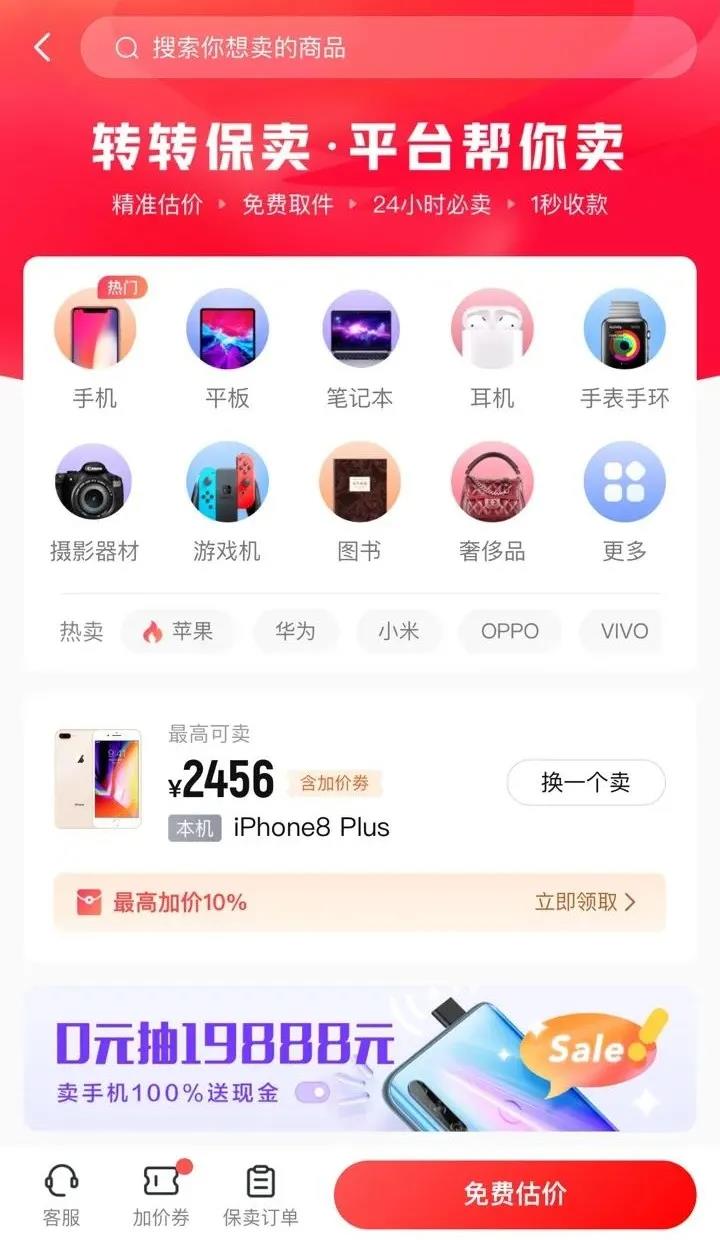Open the 加价券 coupon page
Image resolution: width=720 pixels, height=1240 pixels.
(x=158, y=1192)
